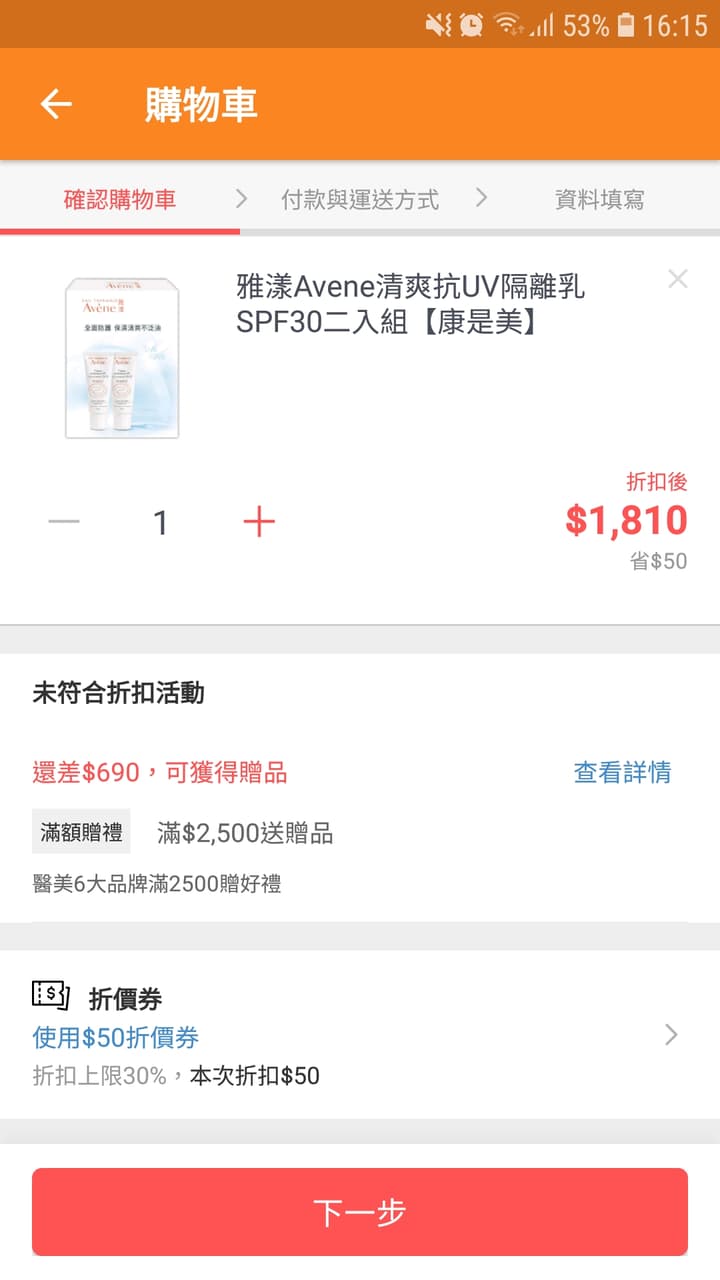This screenshot has width=720, height=1280.
Task: Select the 確認購物車 tab
Action: point(121,199)
